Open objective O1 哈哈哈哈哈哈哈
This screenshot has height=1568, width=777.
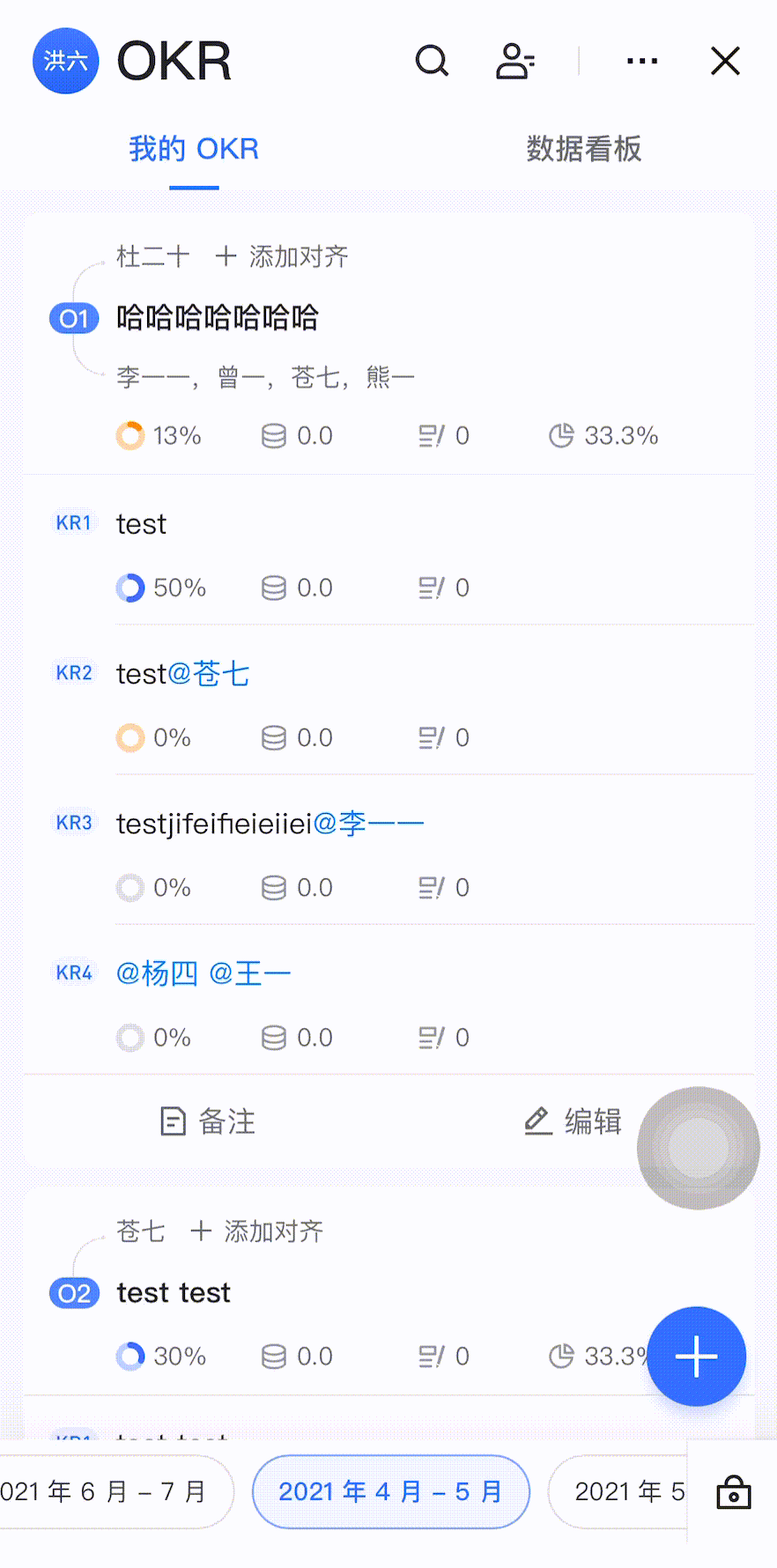tap(217, 317)
